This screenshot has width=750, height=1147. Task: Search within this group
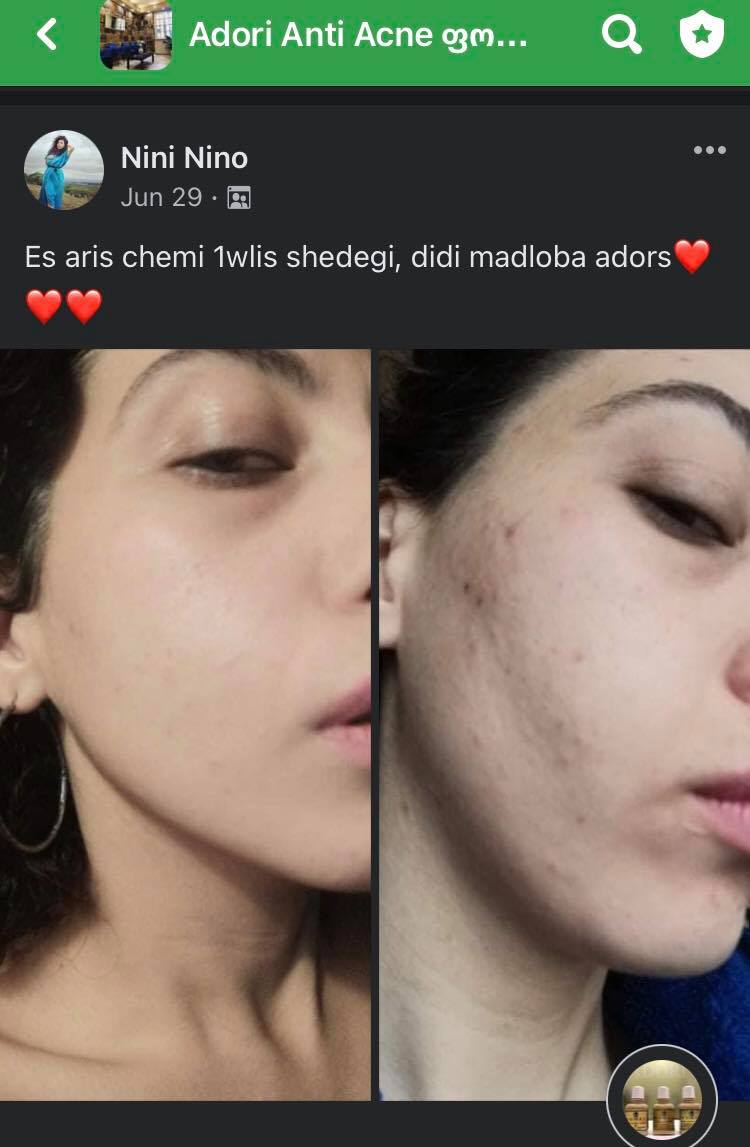[x=621, y=36]
